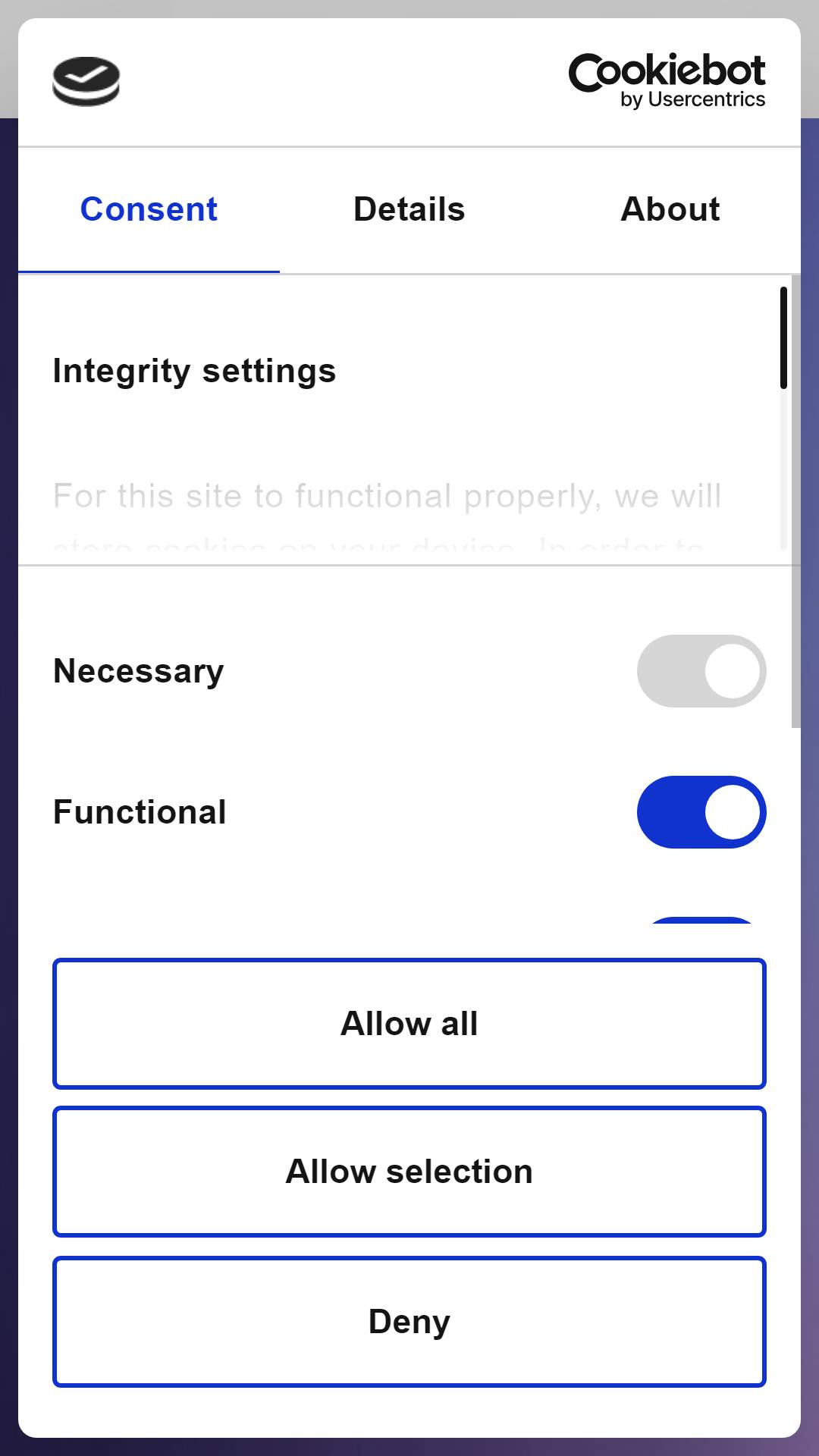Deny all optional cookies
819x1456 pixels.
(409, 1322)
